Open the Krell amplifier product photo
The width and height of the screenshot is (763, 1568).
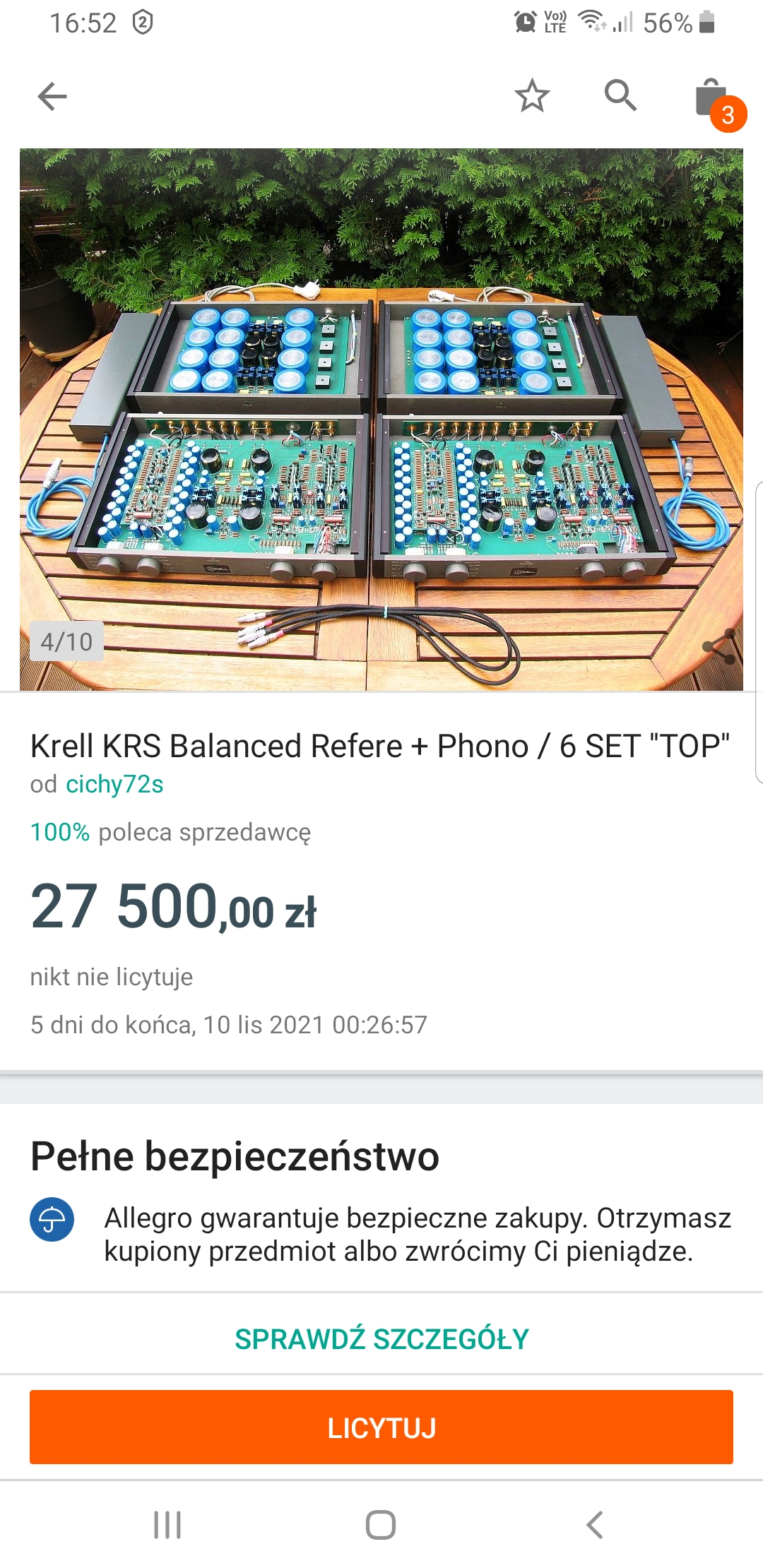(x=381, y=418)
